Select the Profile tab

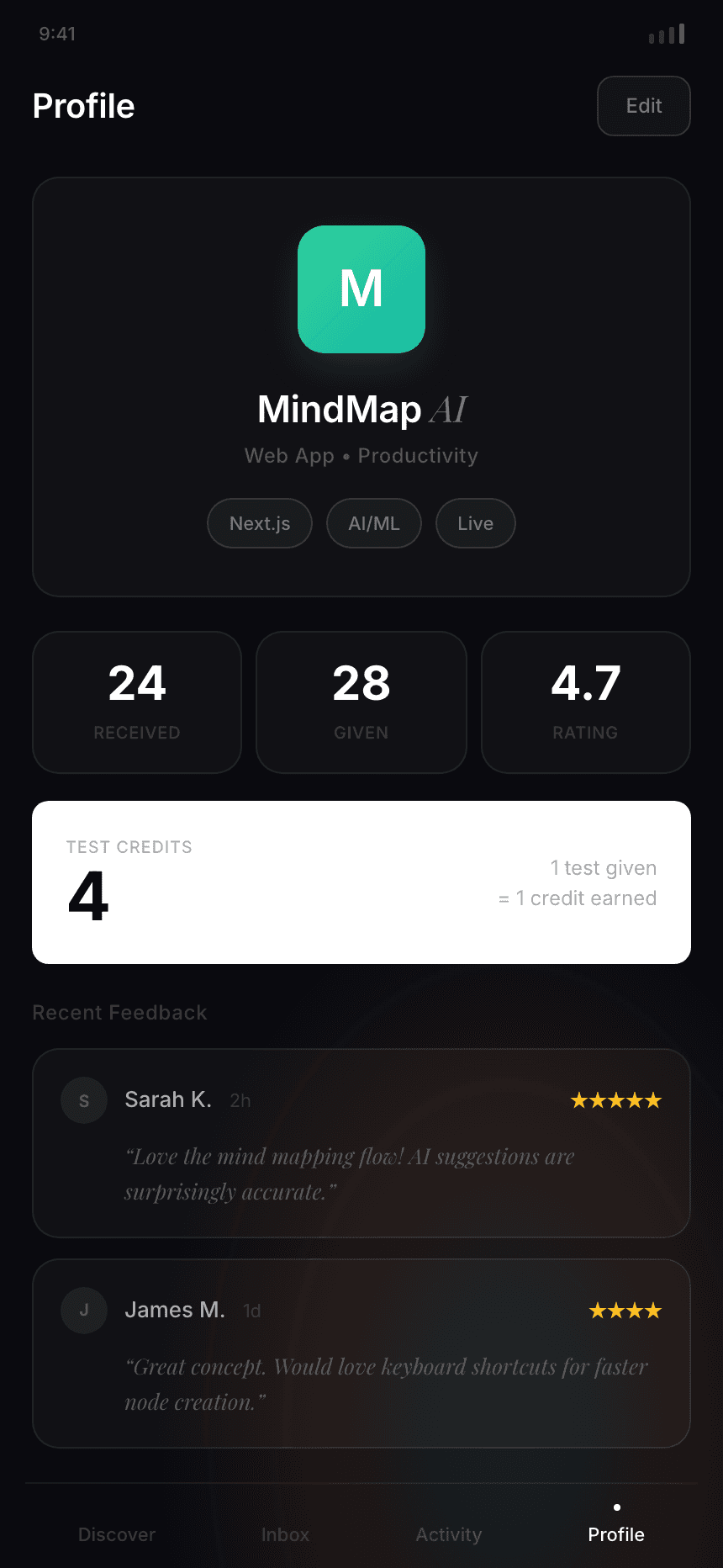616,1533
